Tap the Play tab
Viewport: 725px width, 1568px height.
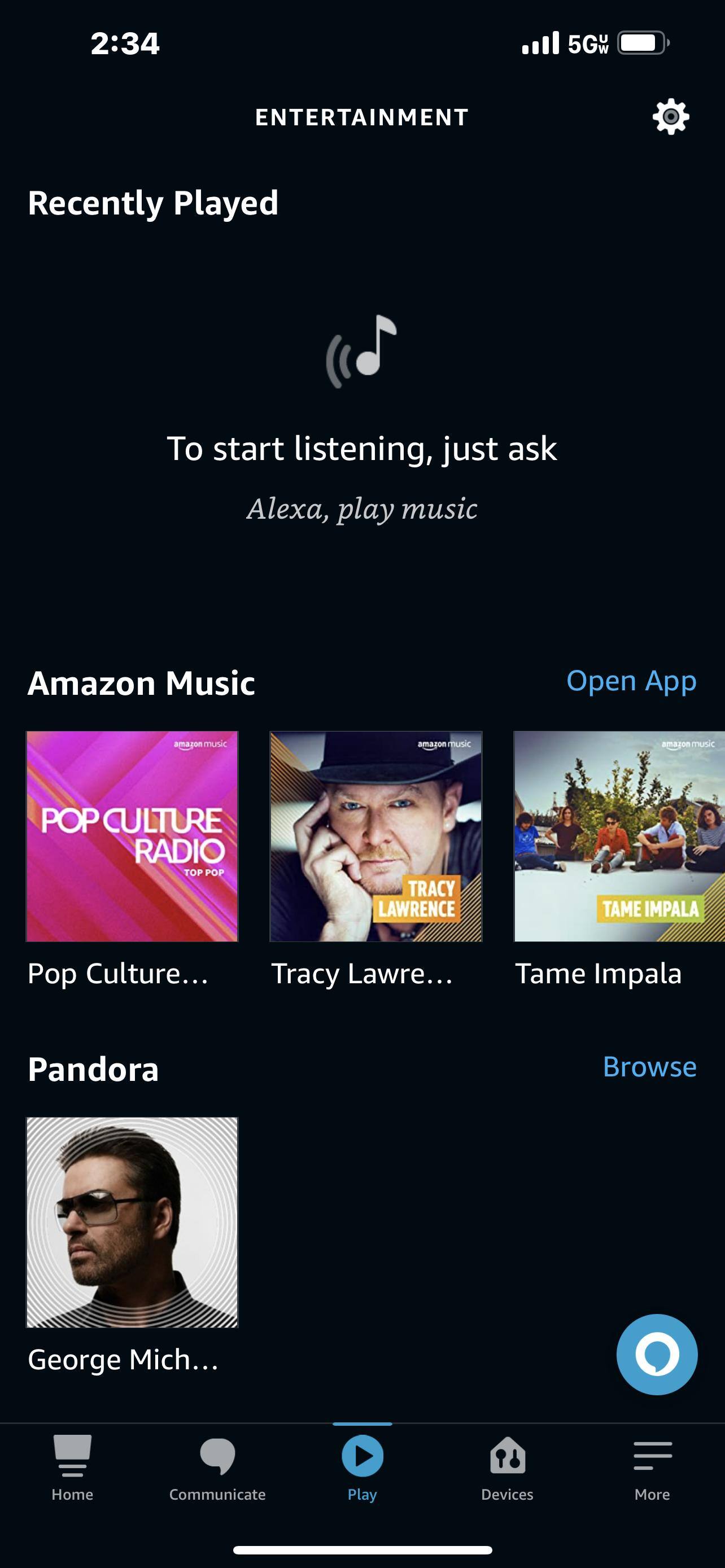pyautogui.click(x=362, y=1467)
